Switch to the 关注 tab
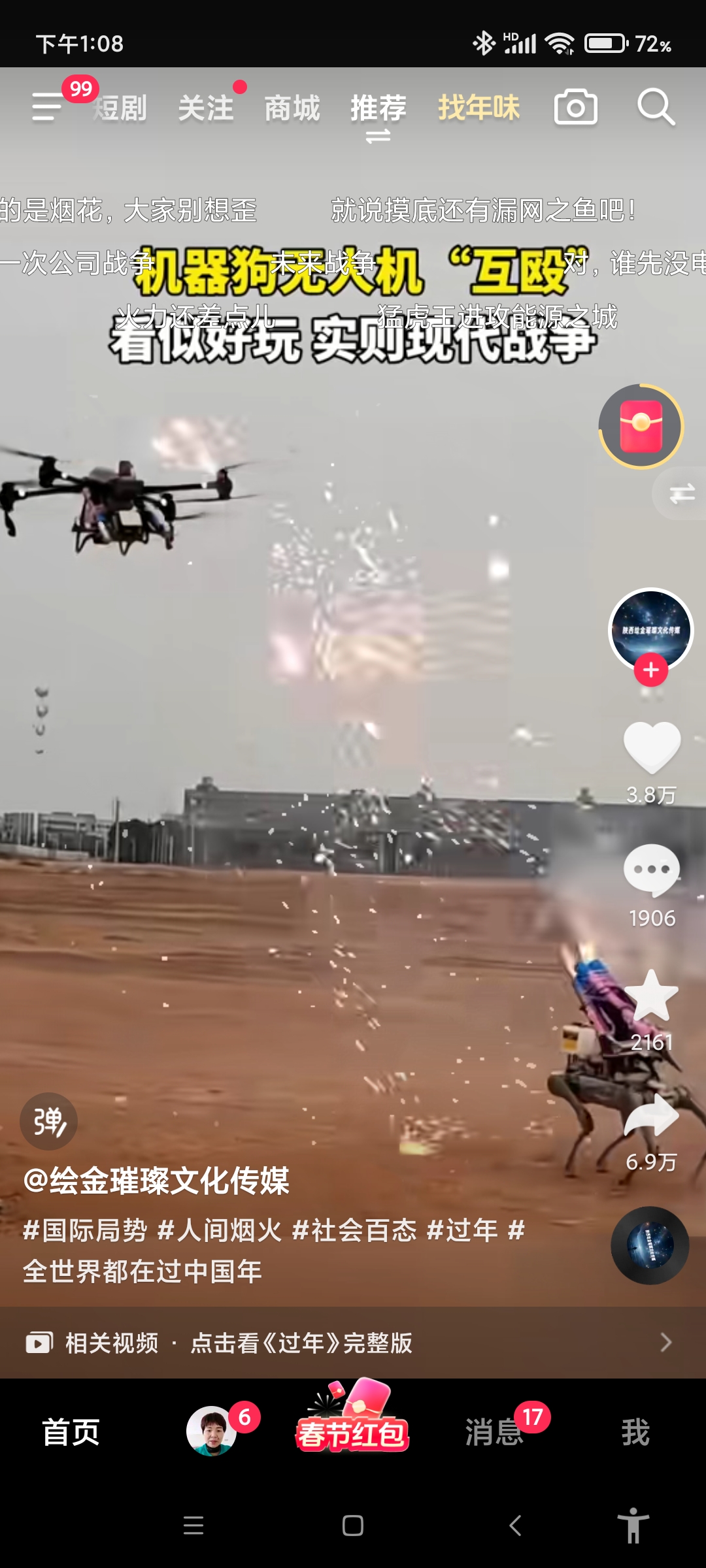The width and height of the screenshot is (706, 1568). (x=205, y=108)
